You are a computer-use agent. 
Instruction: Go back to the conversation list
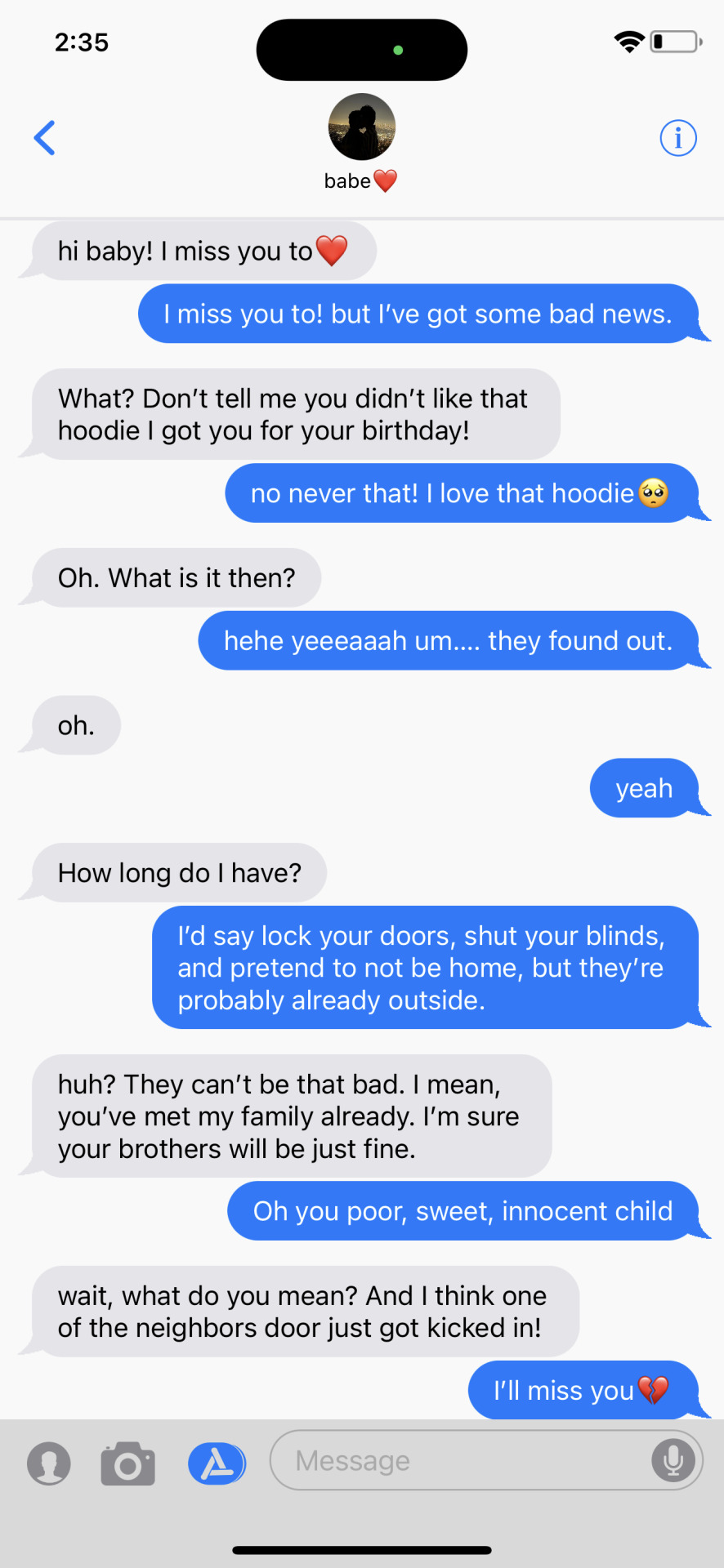pyautogui.click(x=45, y=138)
